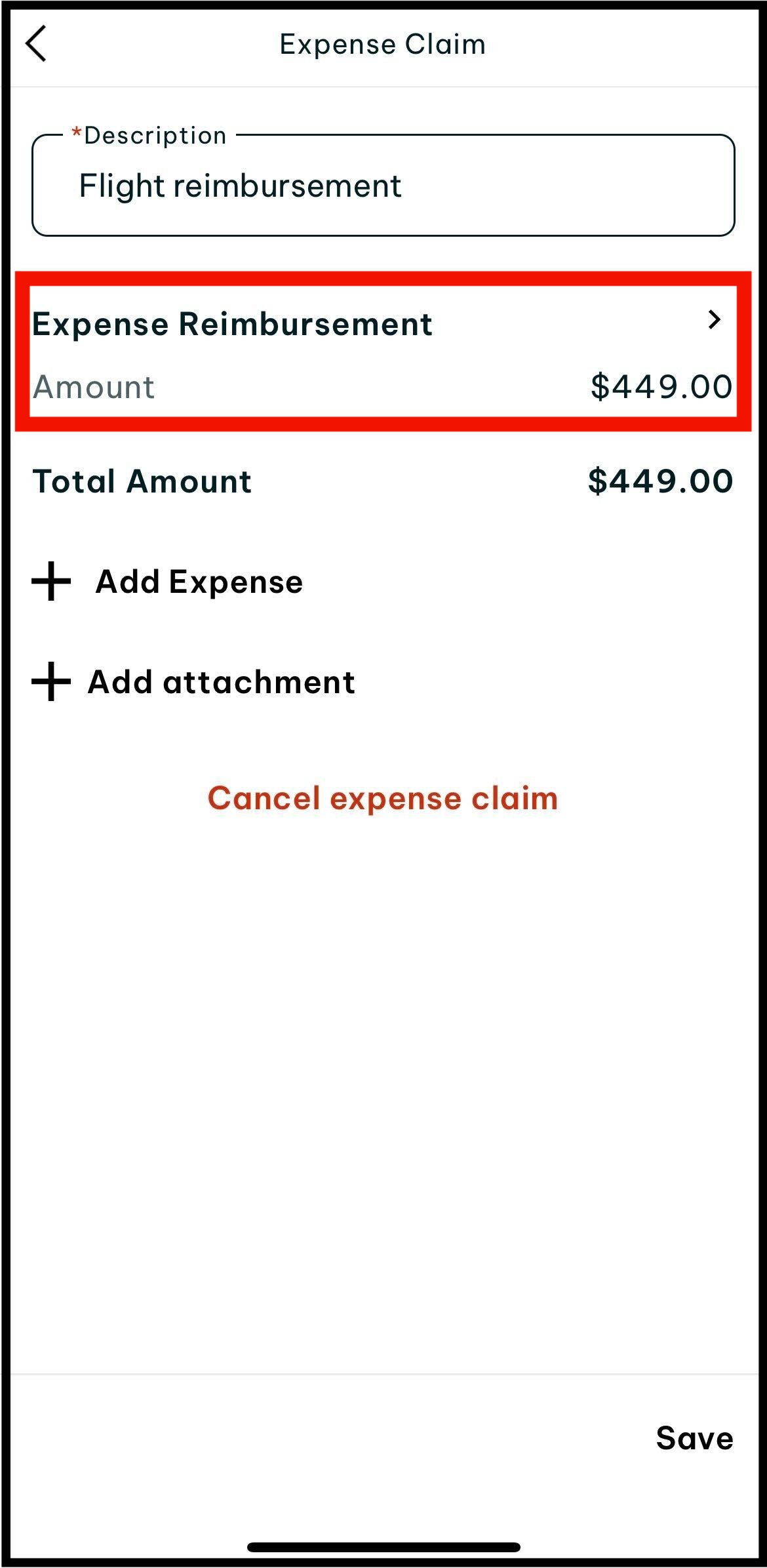767x1568 pixels.
Task: Add attachment to the claim
Action: 194,682
